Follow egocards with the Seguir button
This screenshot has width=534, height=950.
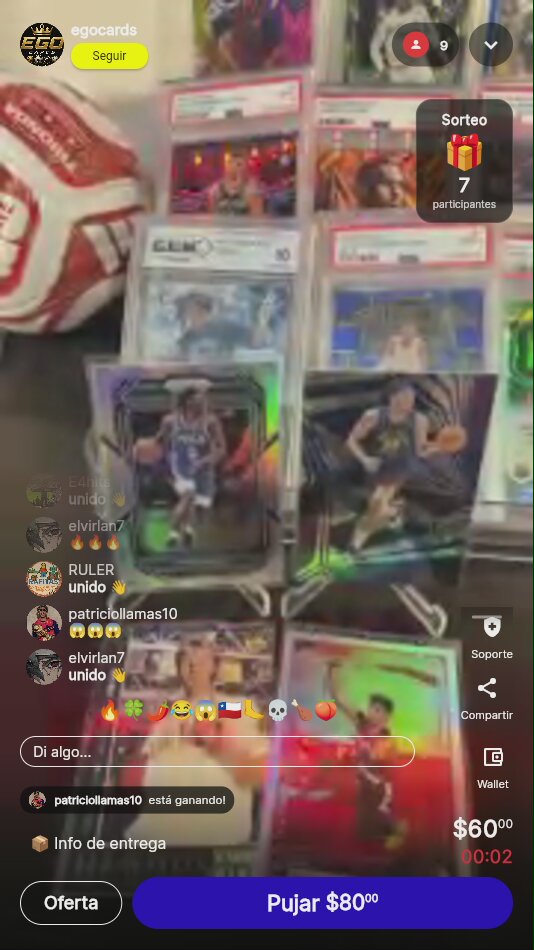[x=109, y=56]
